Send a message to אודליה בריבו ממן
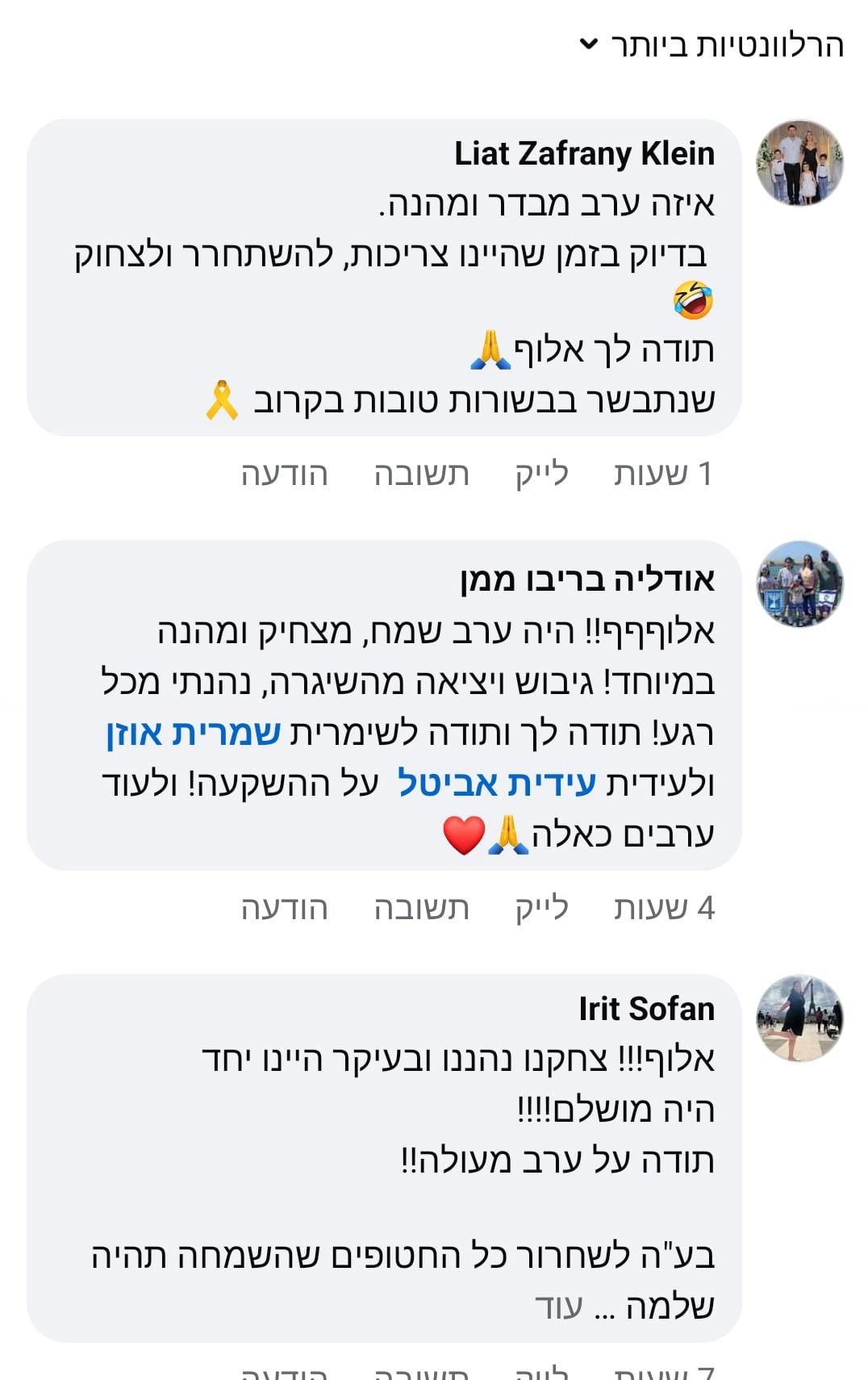 (285, 909)
